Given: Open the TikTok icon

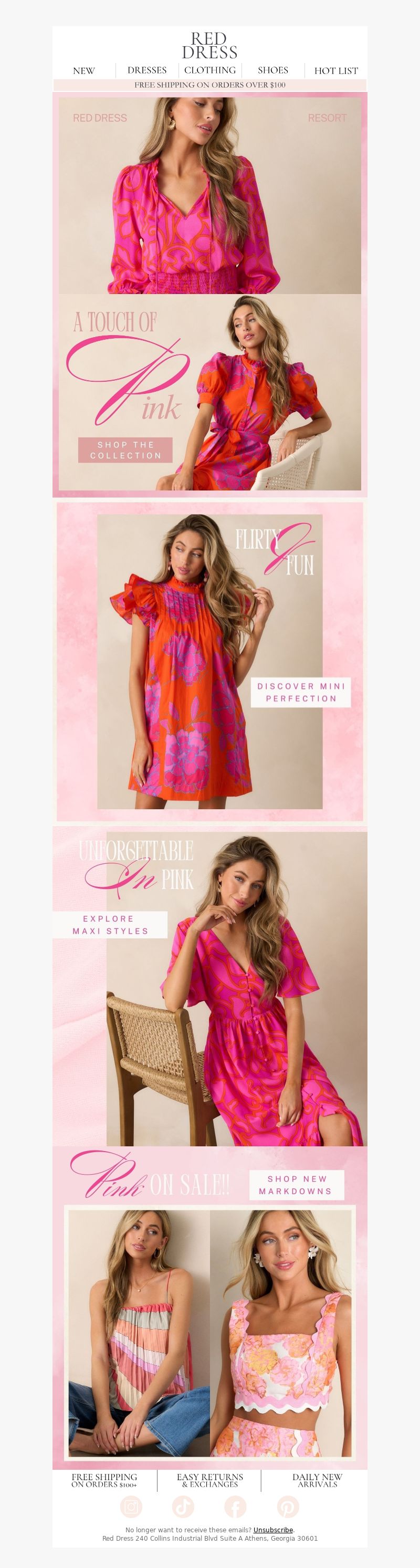Looking at the screenshot, I should pyautogui.click(x=183, y=1507).
